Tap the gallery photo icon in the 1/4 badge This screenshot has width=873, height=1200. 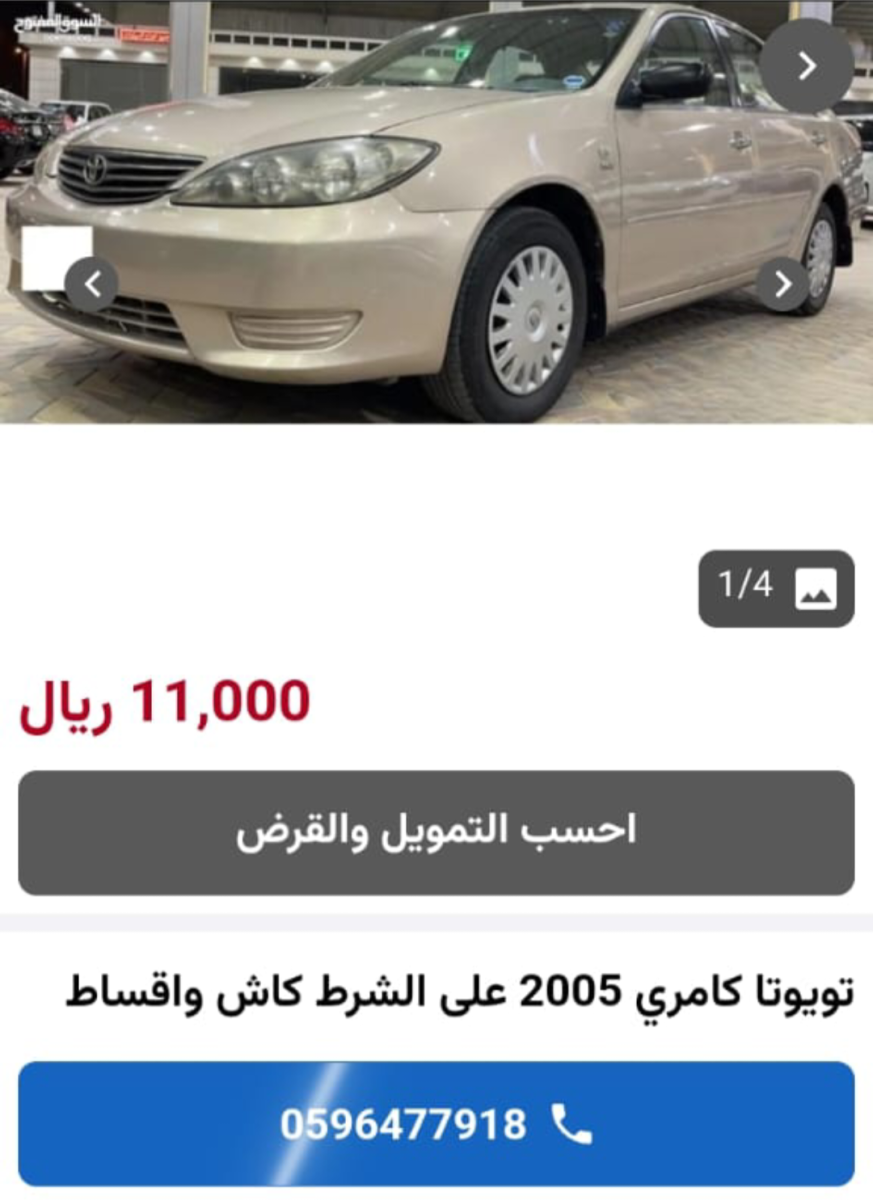coord(812,590)
